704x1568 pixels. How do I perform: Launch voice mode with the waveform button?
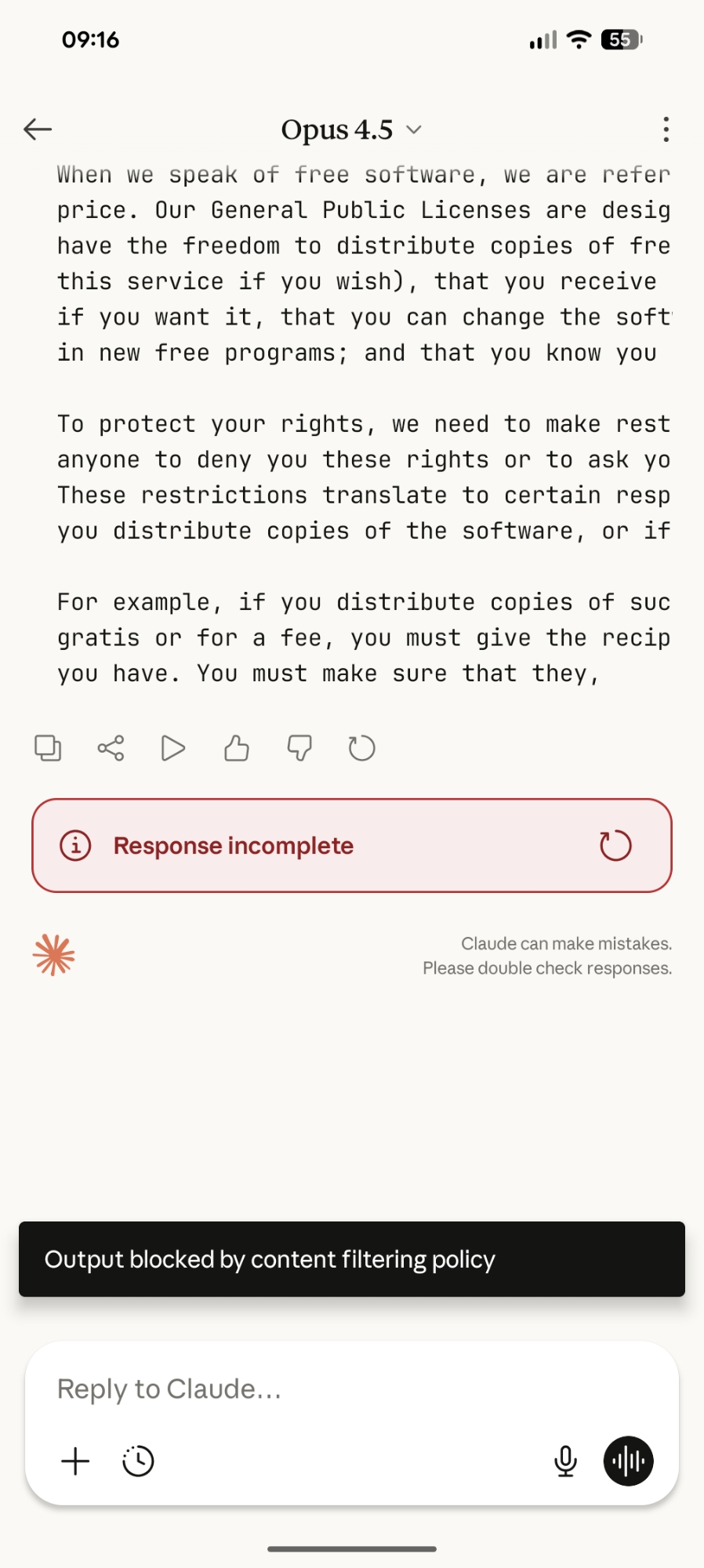(x=628, y=1461)
